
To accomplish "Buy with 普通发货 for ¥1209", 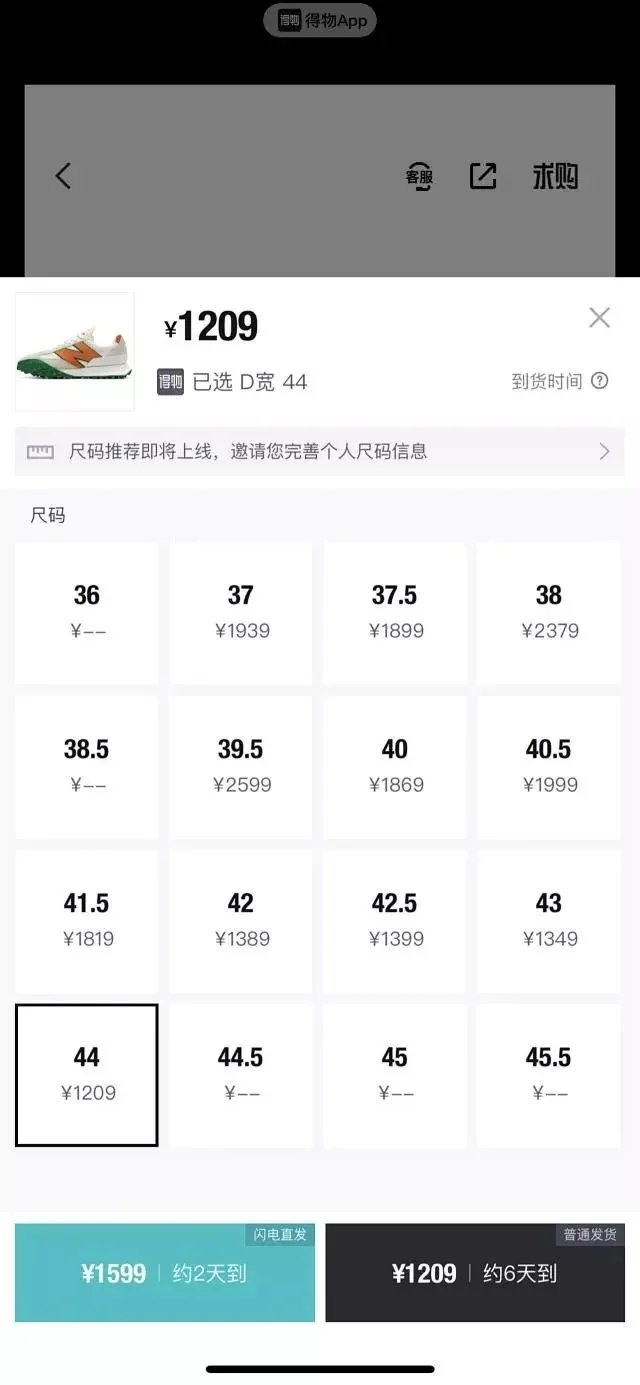I will (475, 1273).
